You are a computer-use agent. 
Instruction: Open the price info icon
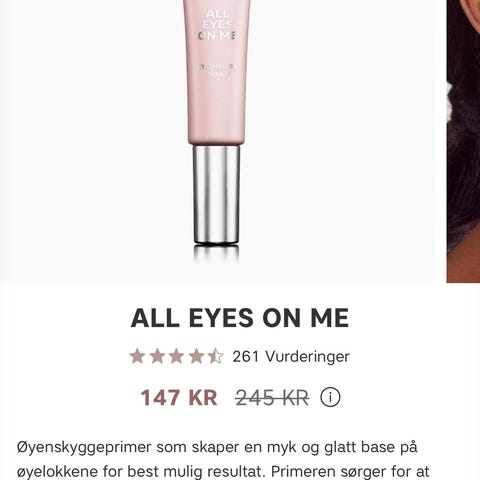[330, 397]
